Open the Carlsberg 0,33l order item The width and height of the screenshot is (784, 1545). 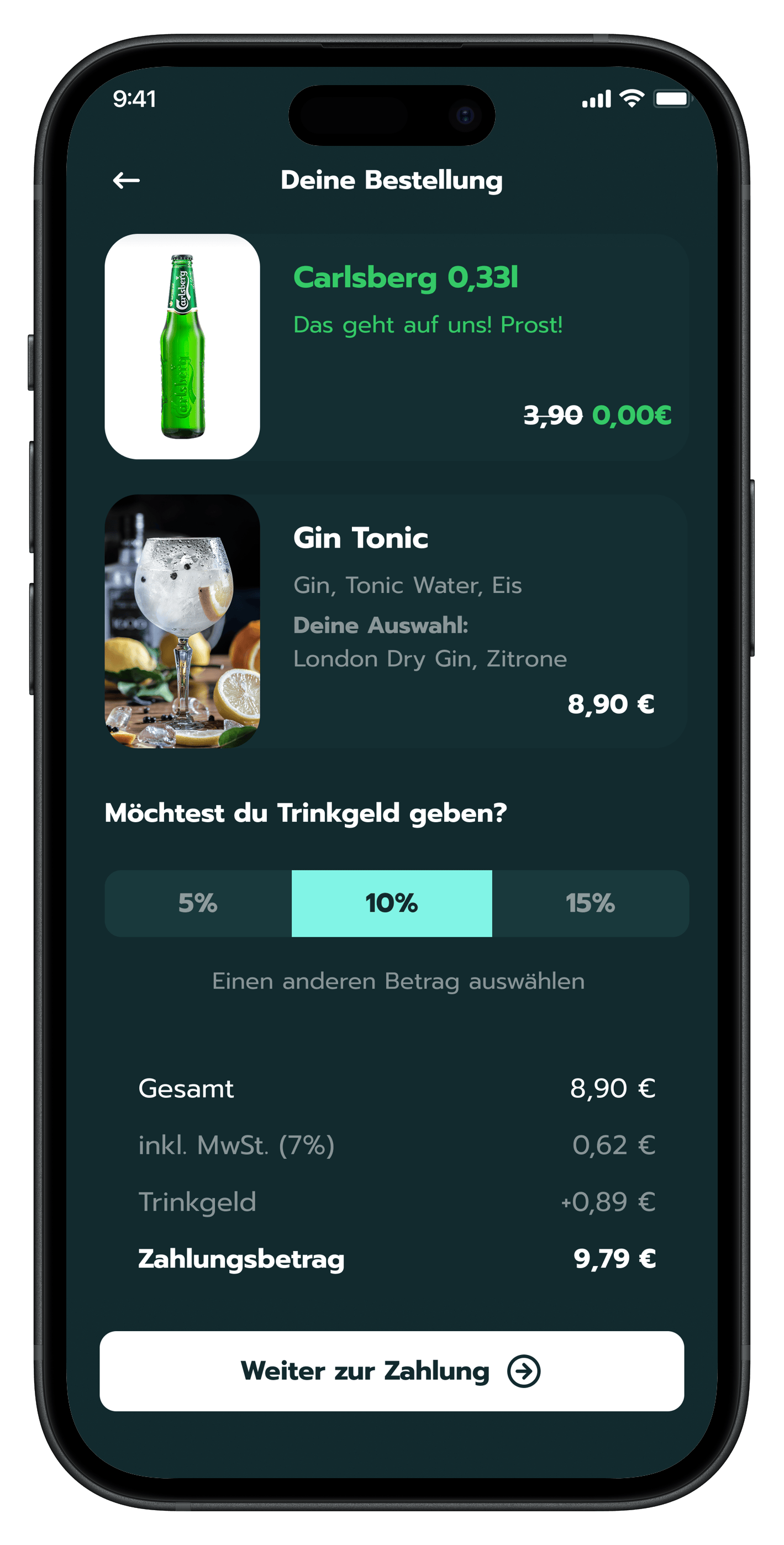pos(396,346)
